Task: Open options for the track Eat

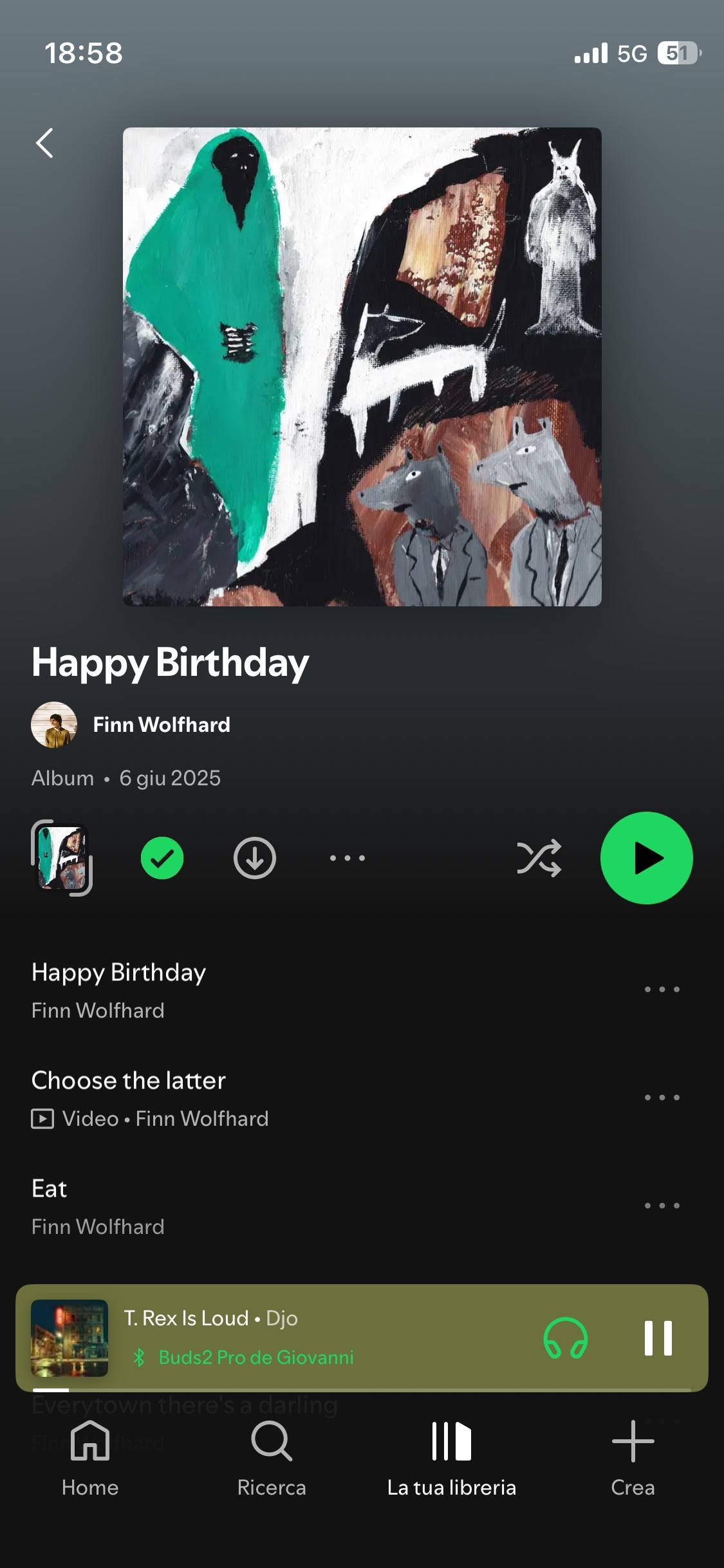Action: (x=662, y=1206)
